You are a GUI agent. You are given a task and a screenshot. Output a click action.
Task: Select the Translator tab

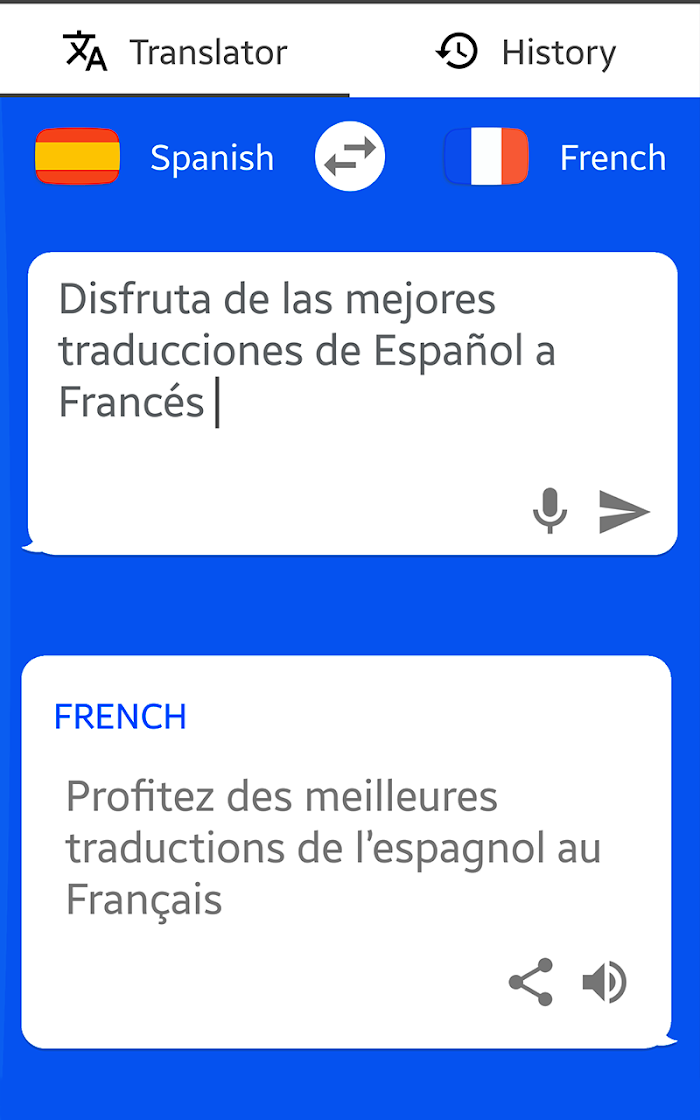(175, 51)
